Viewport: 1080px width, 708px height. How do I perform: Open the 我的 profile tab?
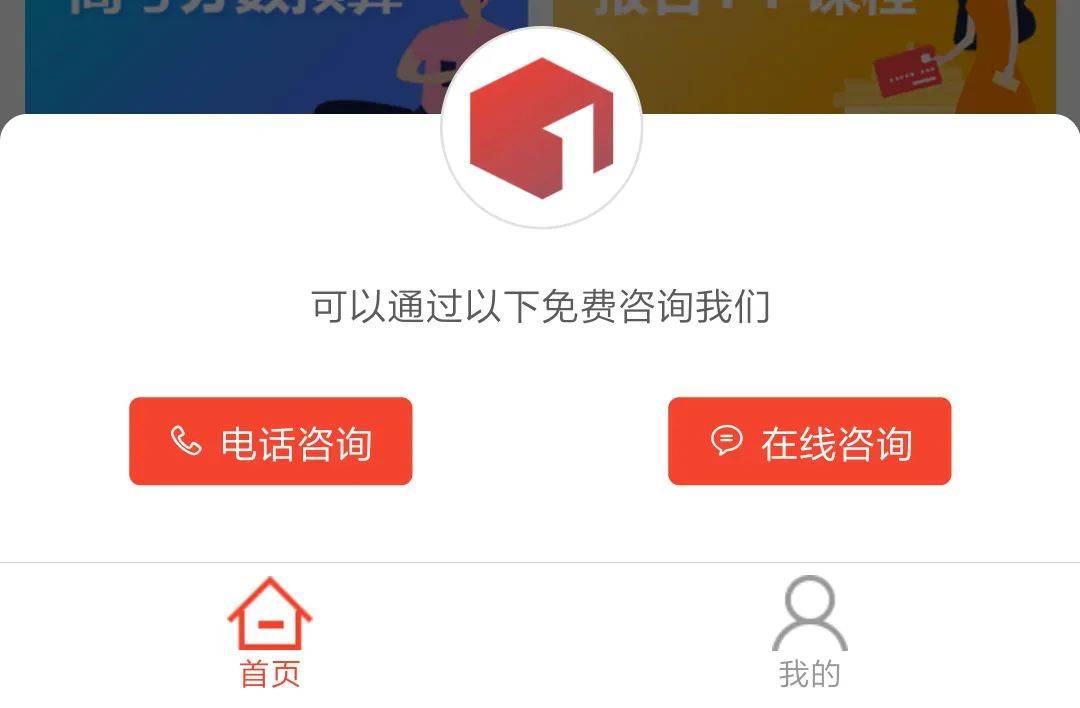coord(809,633)
